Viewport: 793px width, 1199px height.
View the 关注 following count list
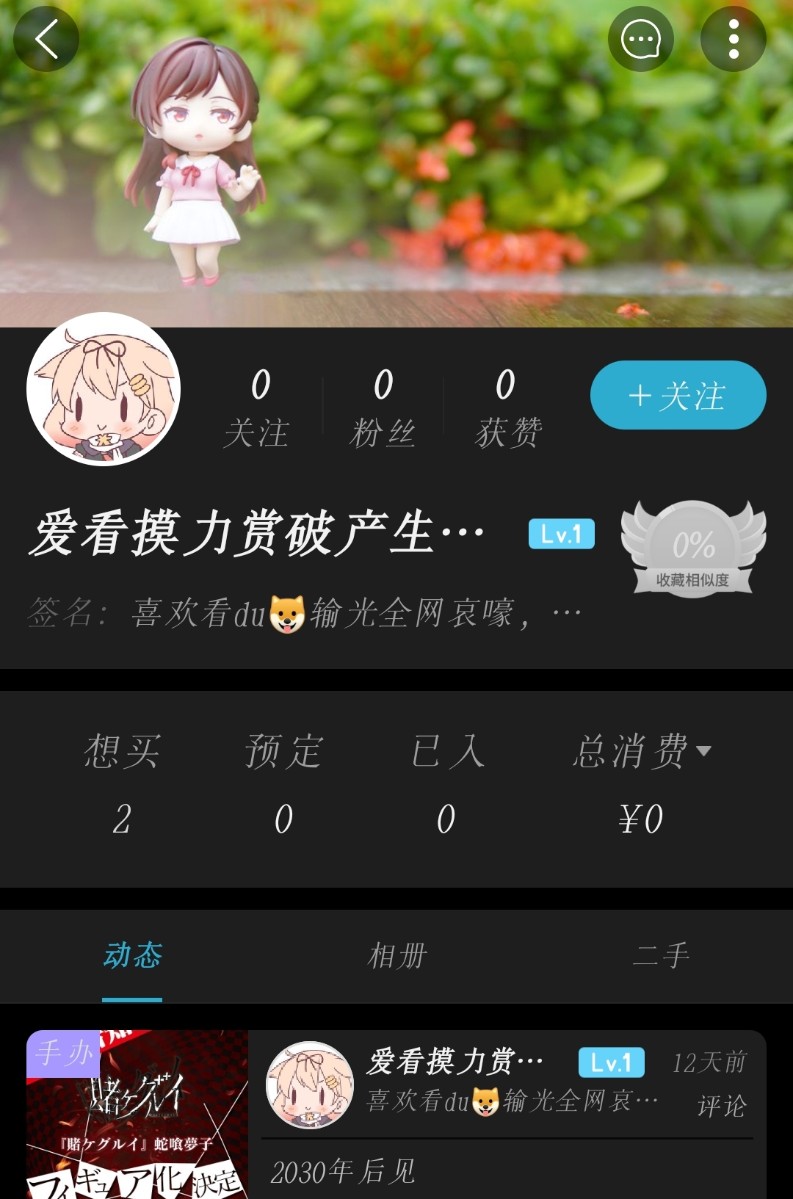pyautogui.click(x=257, y=408)
